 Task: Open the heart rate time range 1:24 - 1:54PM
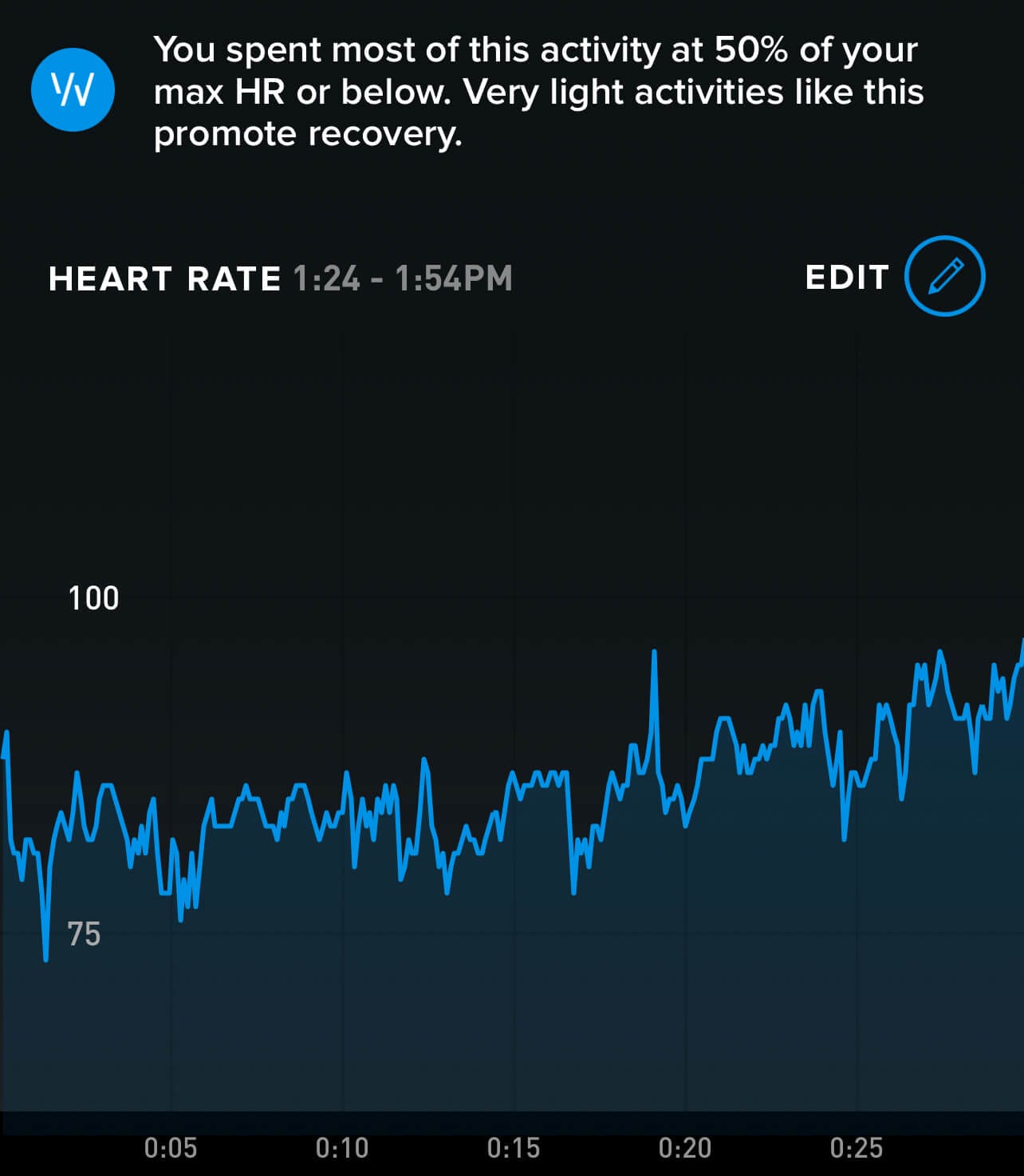pos(402,279)
